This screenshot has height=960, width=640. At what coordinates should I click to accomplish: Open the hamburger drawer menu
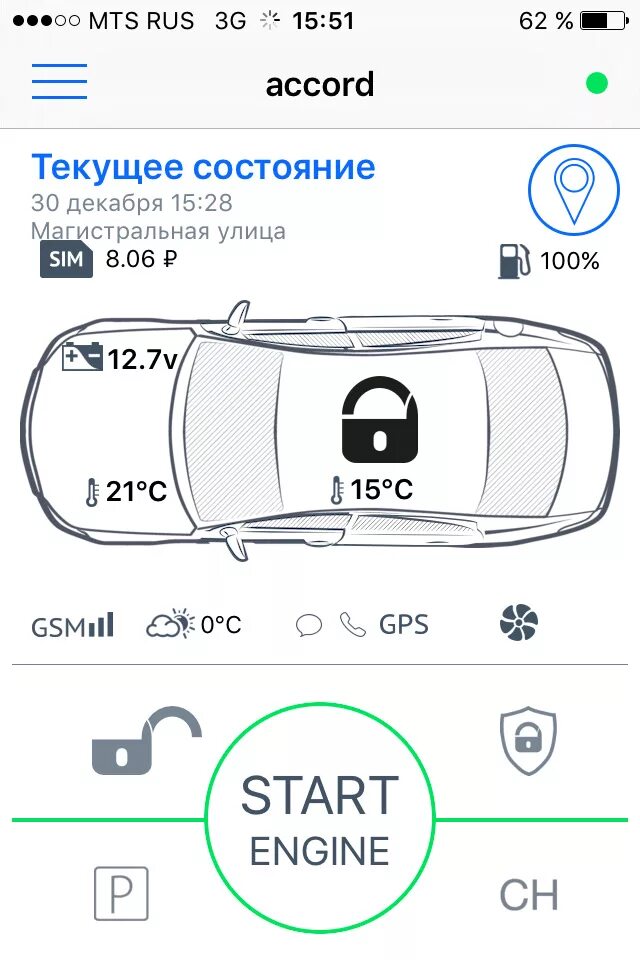(59, 81)
